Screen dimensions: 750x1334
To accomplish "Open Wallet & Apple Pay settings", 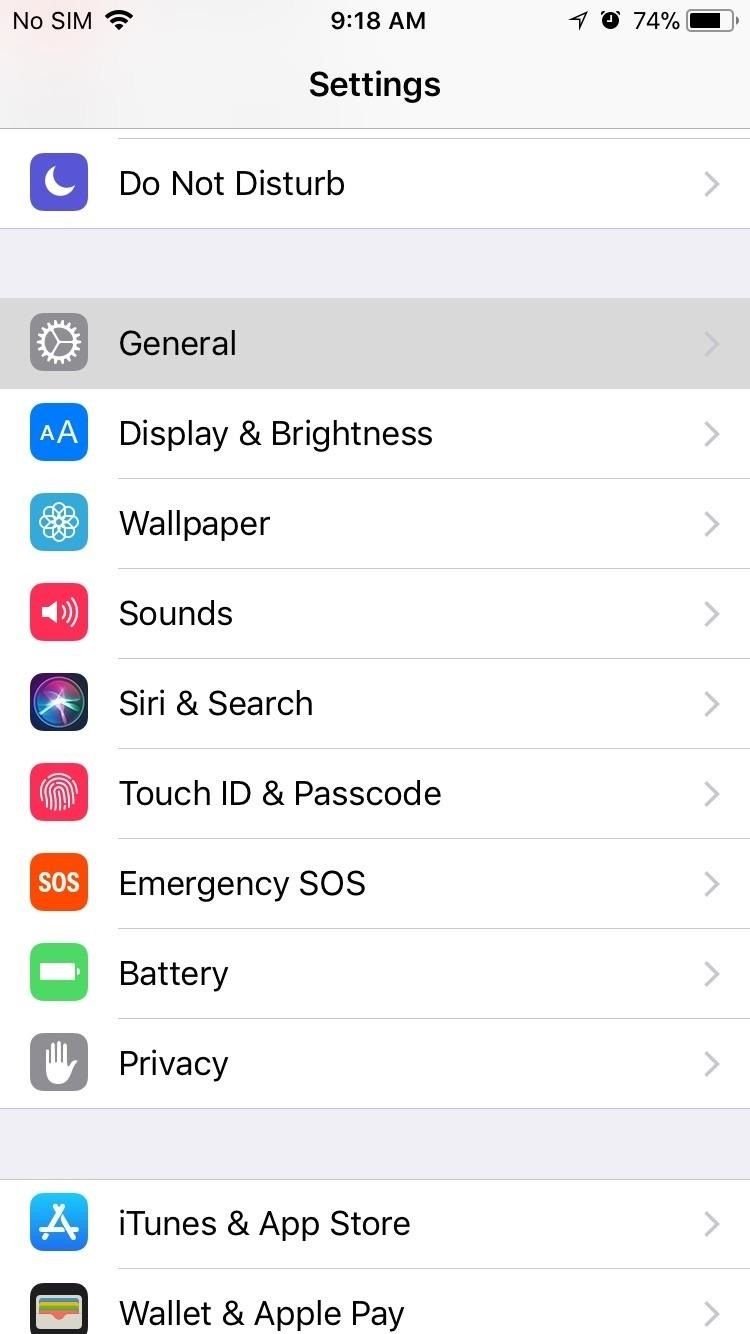I will tap(375, 1313).
